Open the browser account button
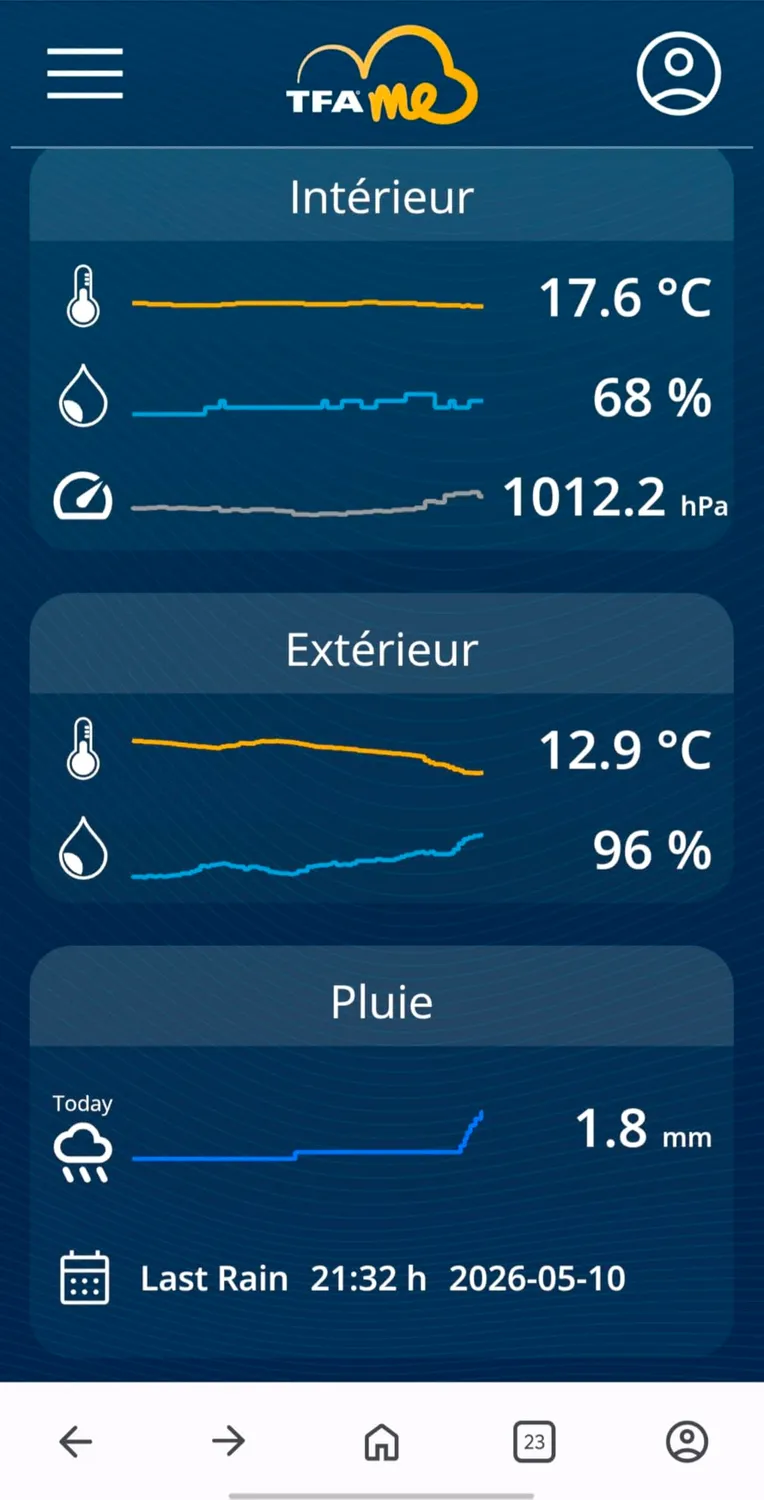Image resolution: width=764 pixels, height=1500 pixels. tap(687, 1442)
